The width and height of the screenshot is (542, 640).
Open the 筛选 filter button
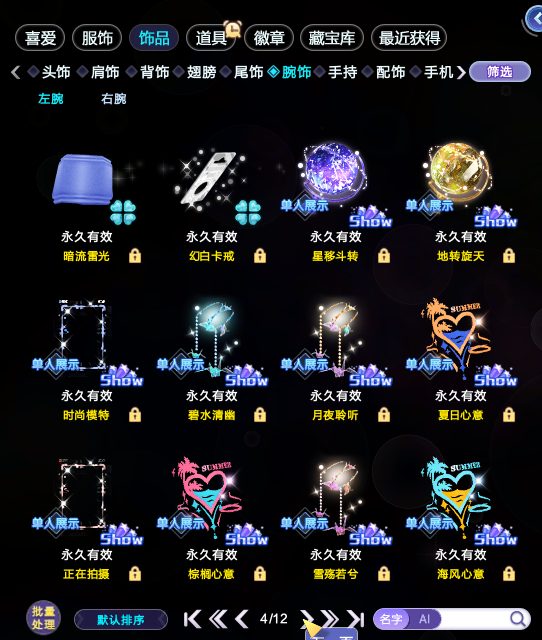[x=500, y=72]
